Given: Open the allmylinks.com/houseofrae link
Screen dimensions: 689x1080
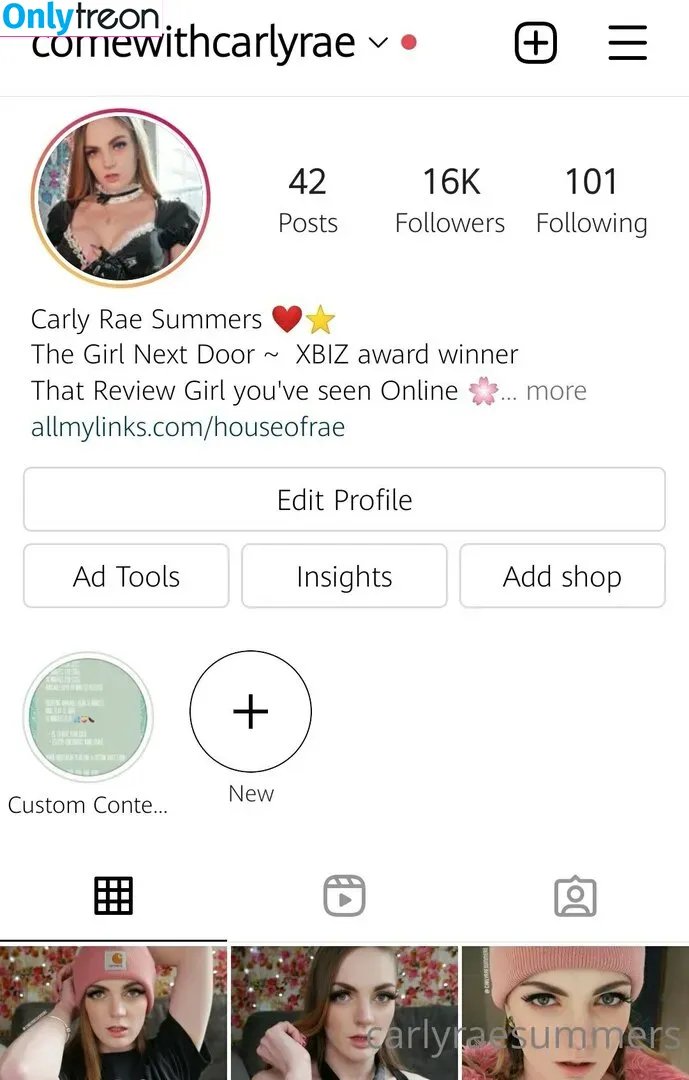Looking at the screenshot, I should coord(188,428).
